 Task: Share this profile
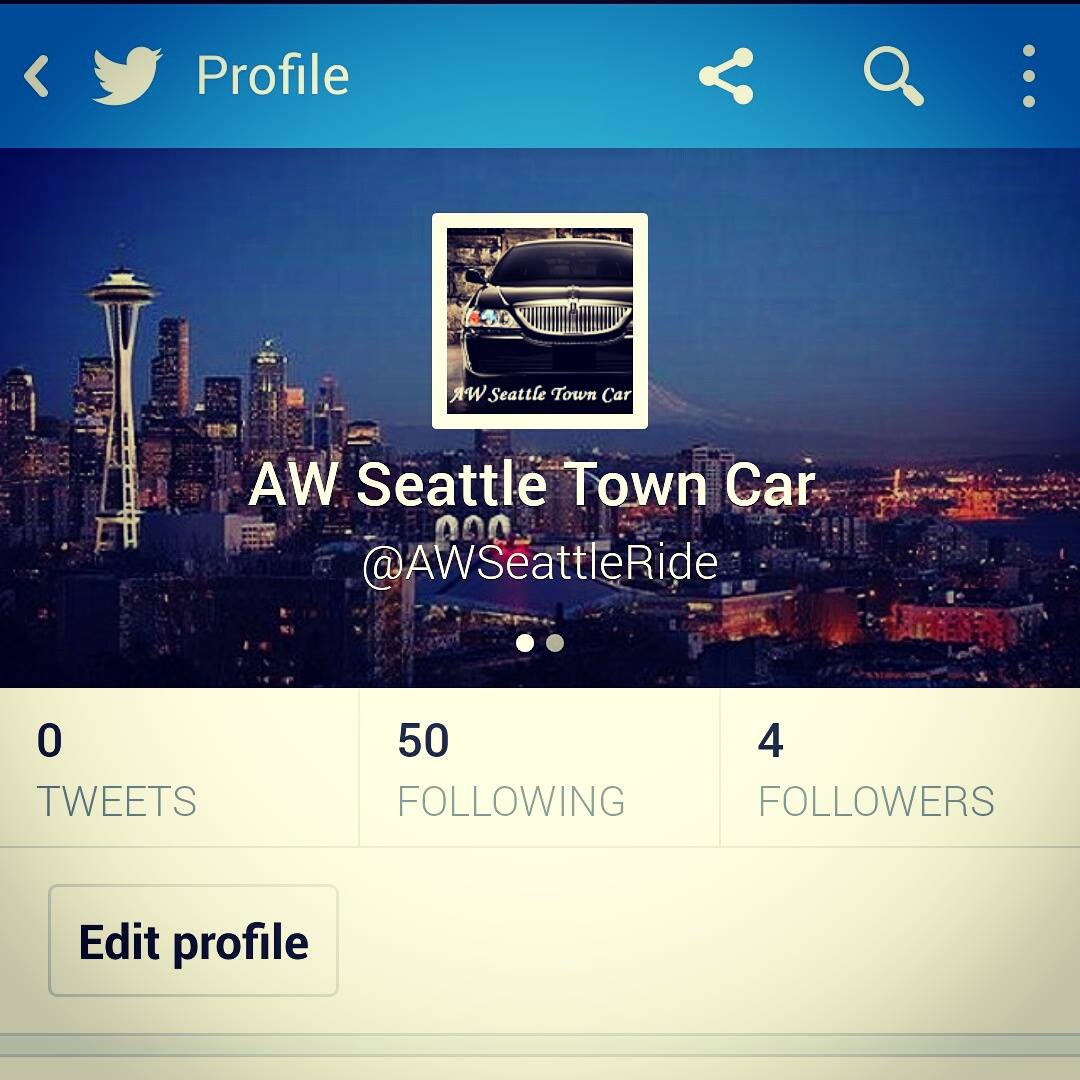click(x=726, y=76)
